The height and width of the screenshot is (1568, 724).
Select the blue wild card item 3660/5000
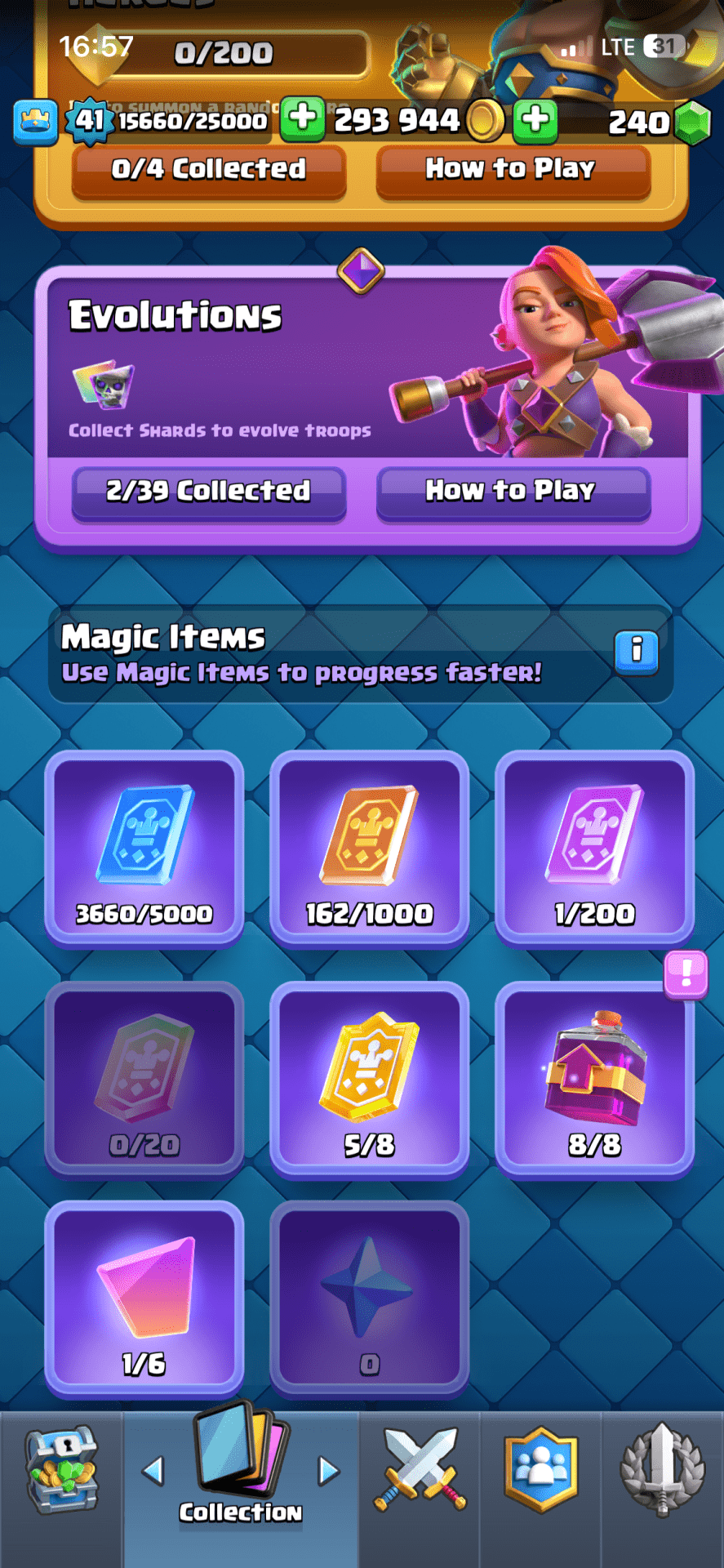pos(144,848)
